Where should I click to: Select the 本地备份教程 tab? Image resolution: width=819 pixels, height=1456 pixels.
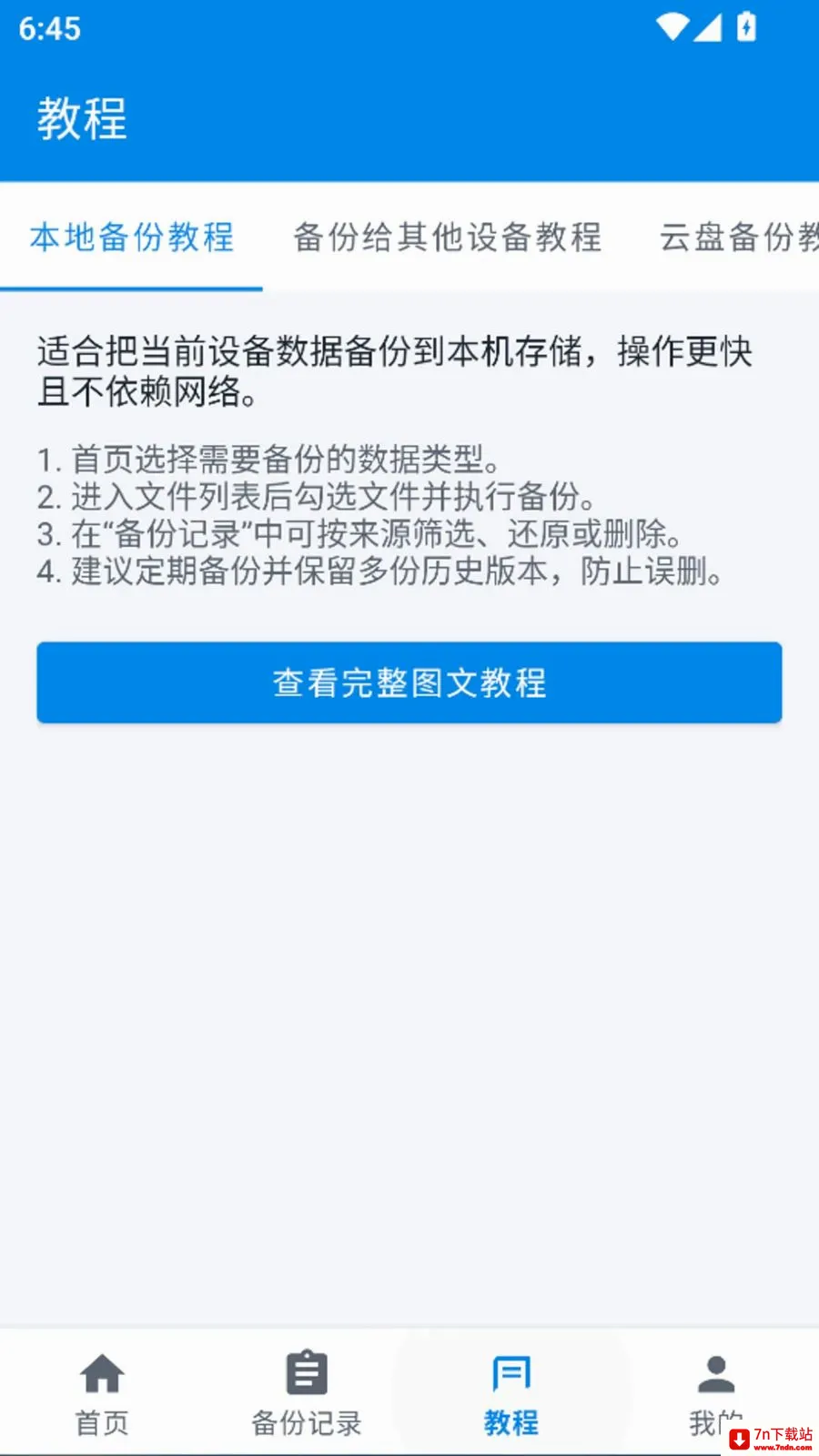pos(132,237)
